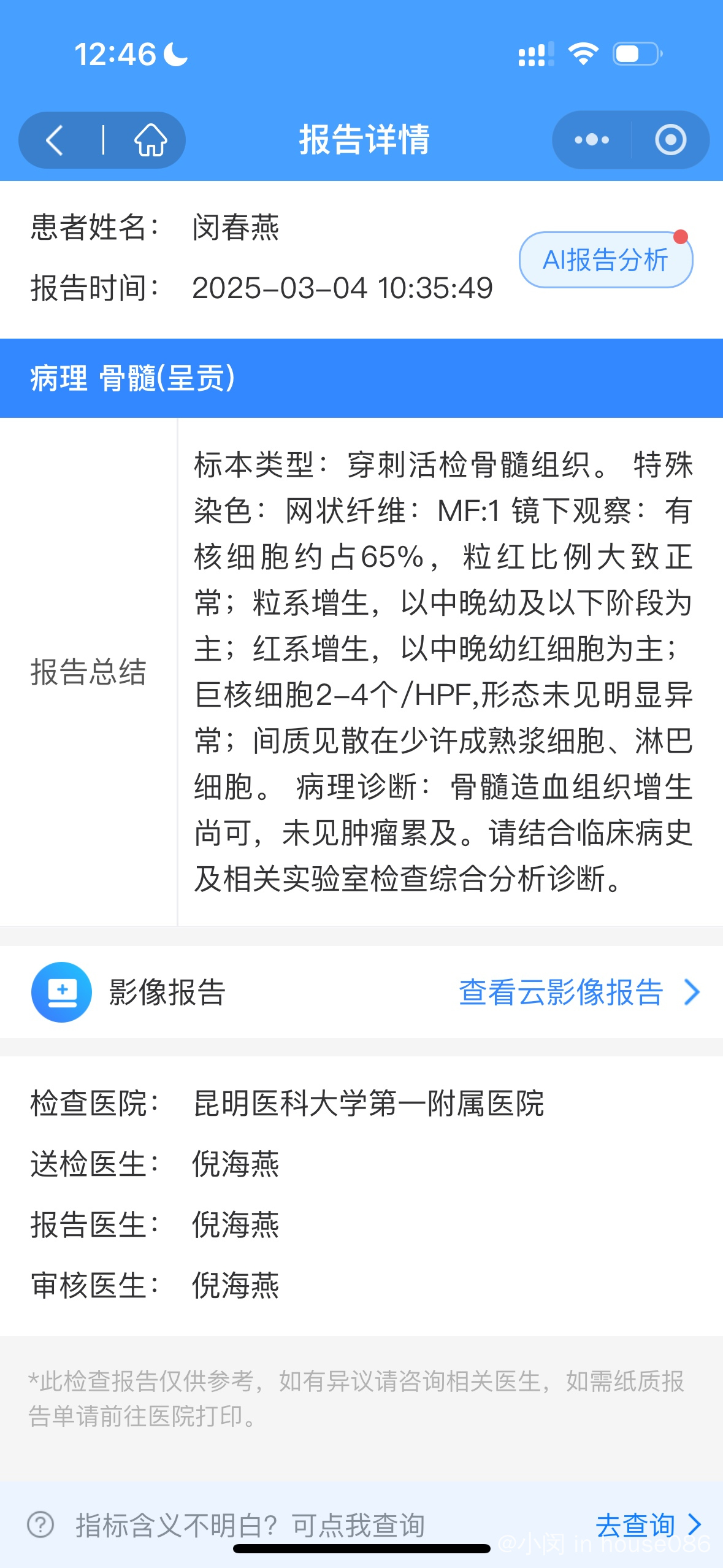The image size is (723, 1568).
Task: Open the three-dot more menu
Action: 592,140
